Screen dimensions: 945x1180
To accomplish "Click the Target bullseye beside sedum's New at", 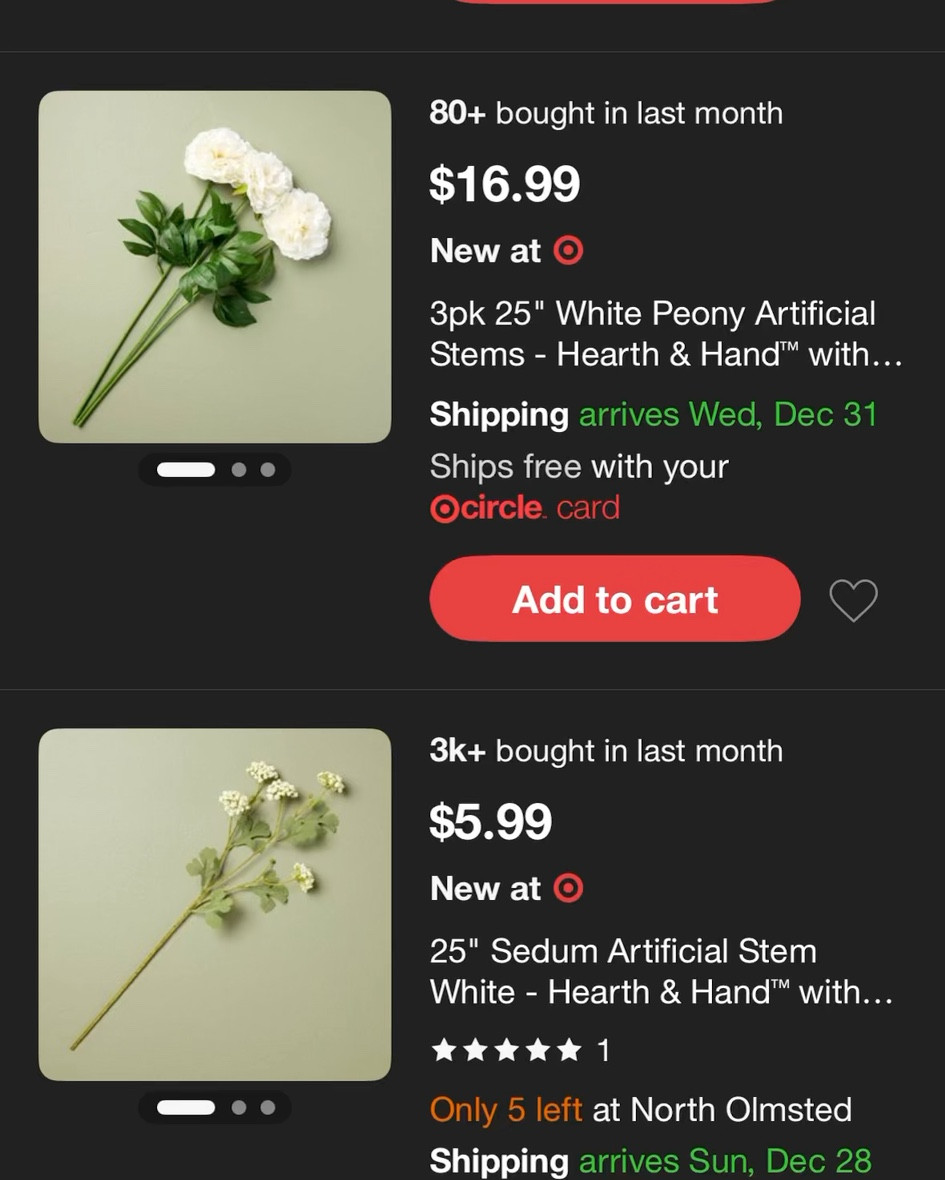I will pyautogui.click(x=567, y=888).
